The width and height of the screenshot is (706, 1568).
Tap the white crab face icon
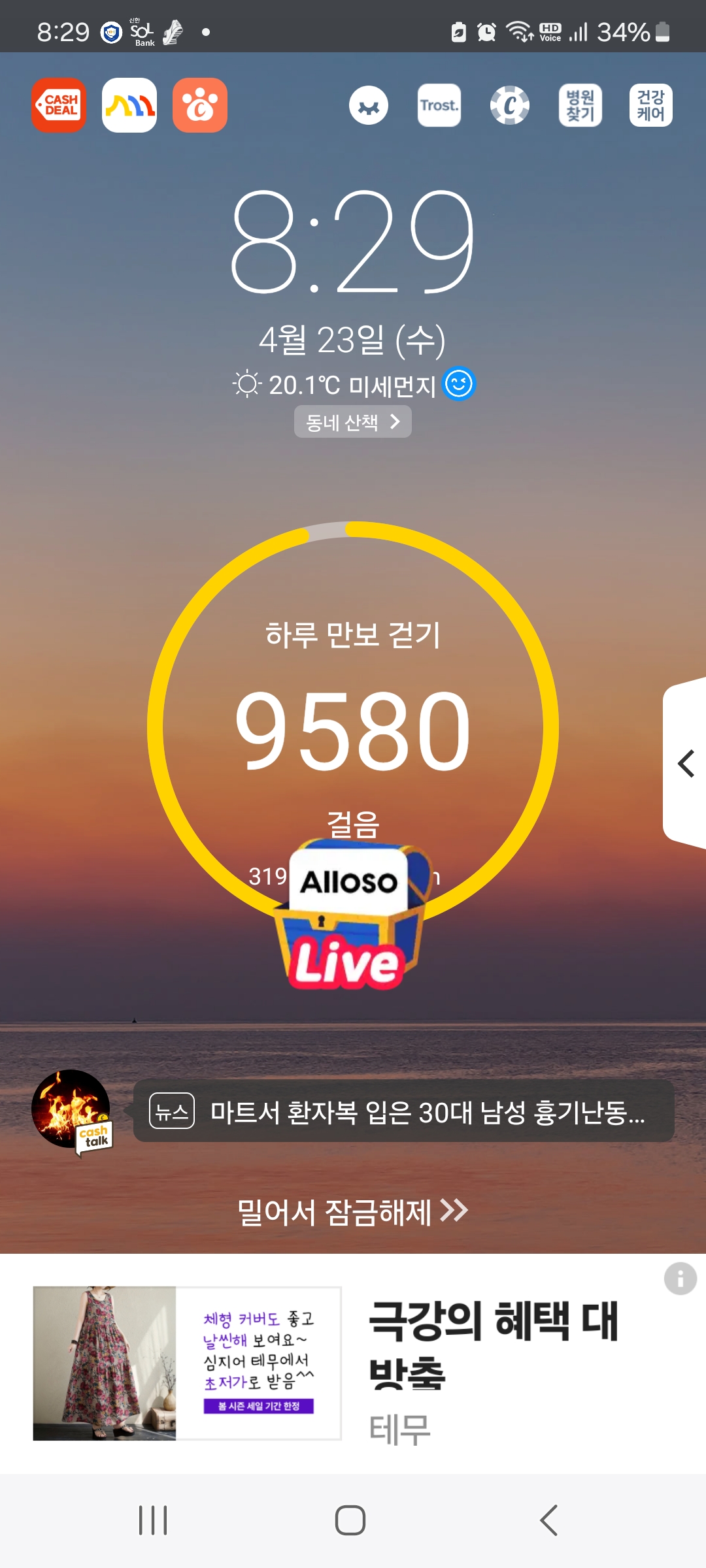(x=369, y=105)
